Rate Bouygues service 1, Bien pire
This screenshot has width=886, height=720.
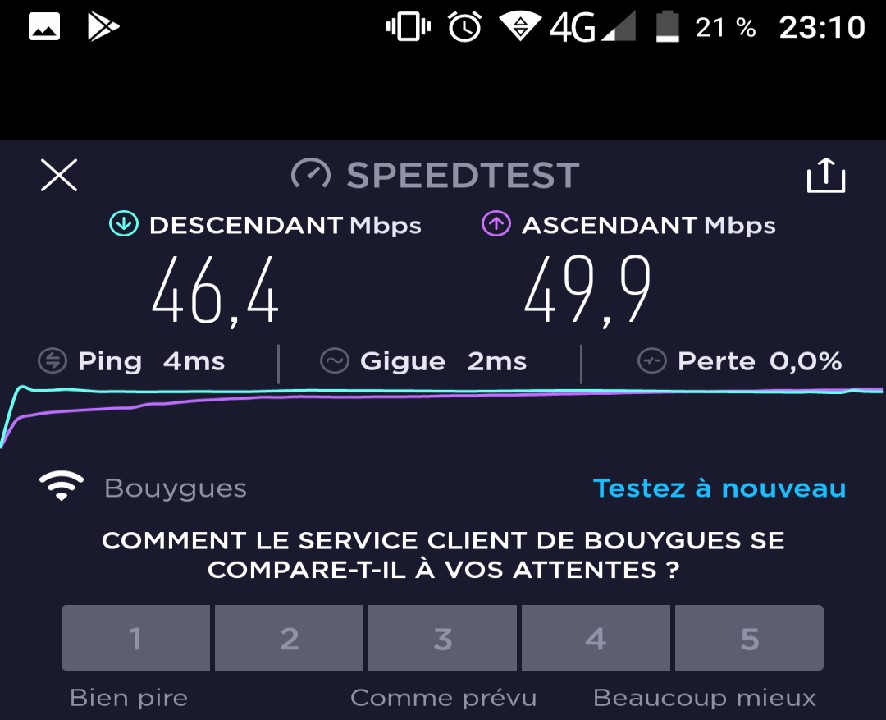click(x=136, y=638)
